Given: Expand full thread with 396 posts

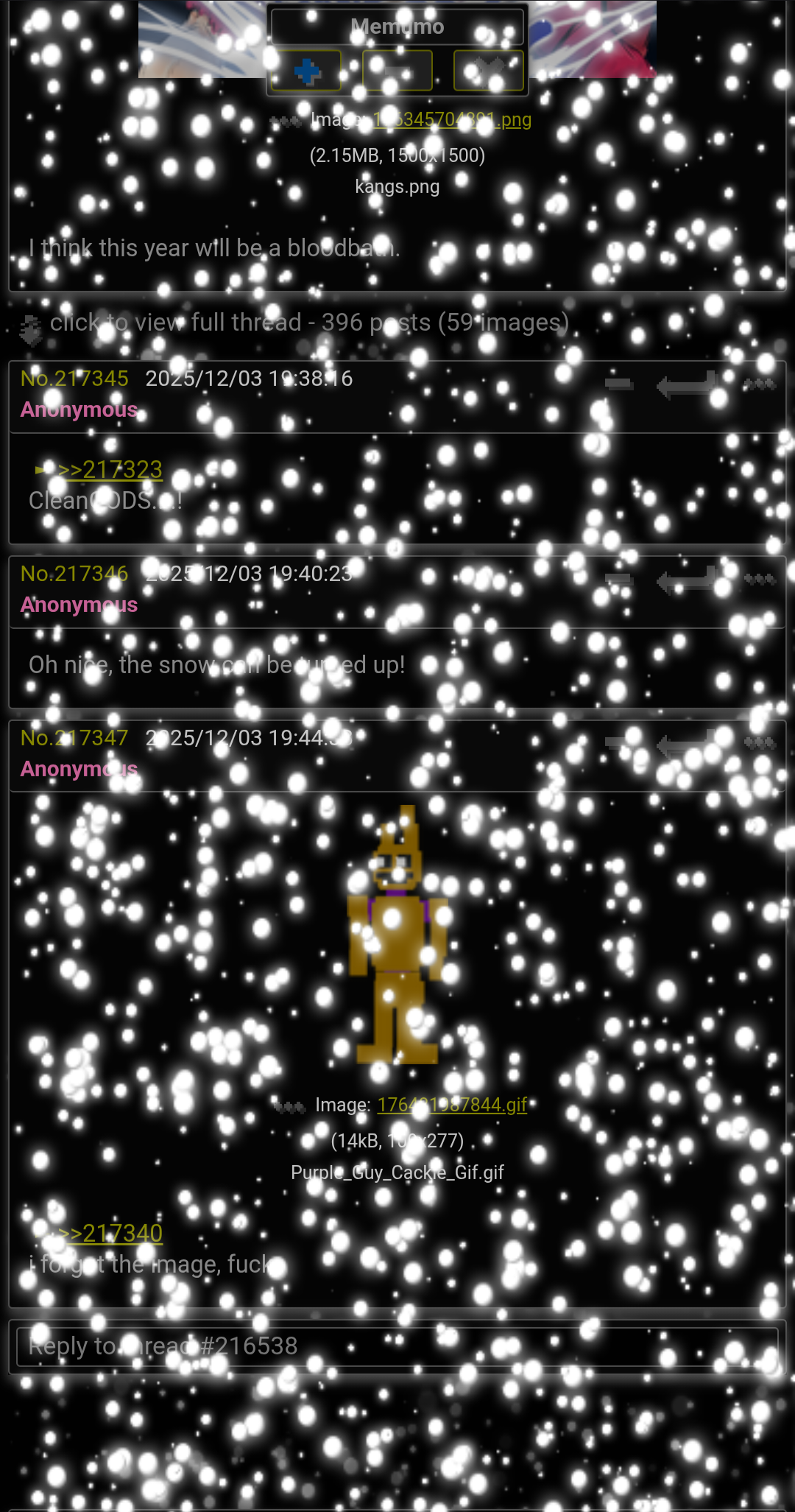Looking at the screenshot, I should pyautogui.click(x=309, y=323).
